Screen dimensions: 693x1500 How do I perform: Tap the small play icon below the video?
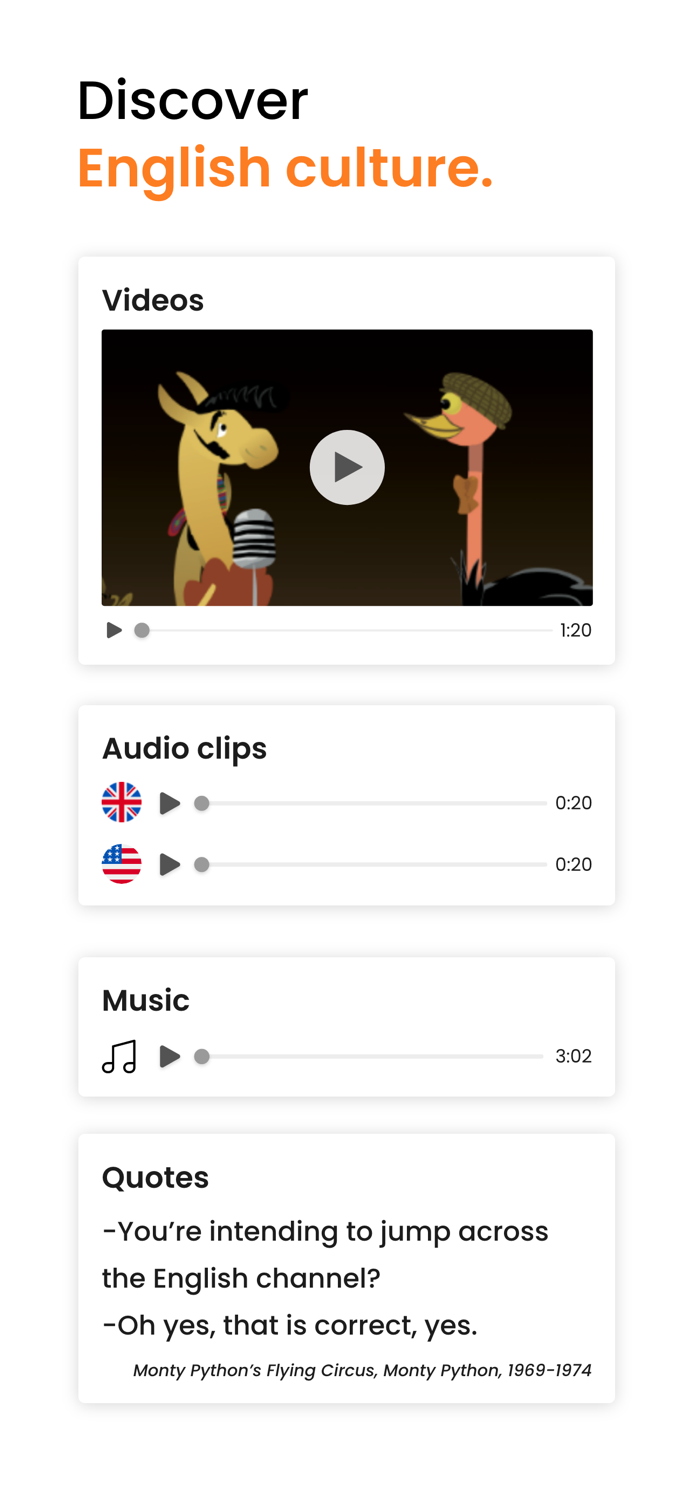[x=114, y=630]
